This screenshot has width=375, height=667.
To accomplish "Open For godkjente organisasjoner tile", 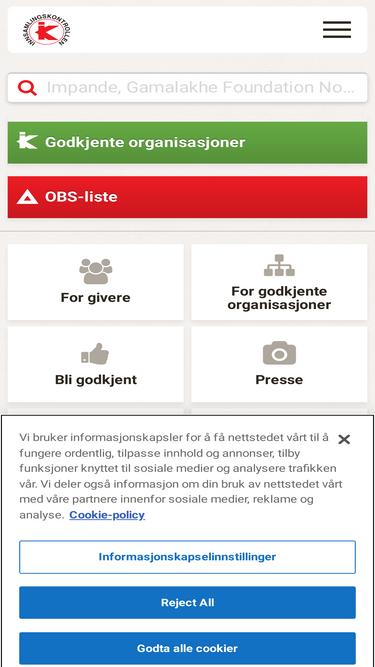I will point(279,282).
